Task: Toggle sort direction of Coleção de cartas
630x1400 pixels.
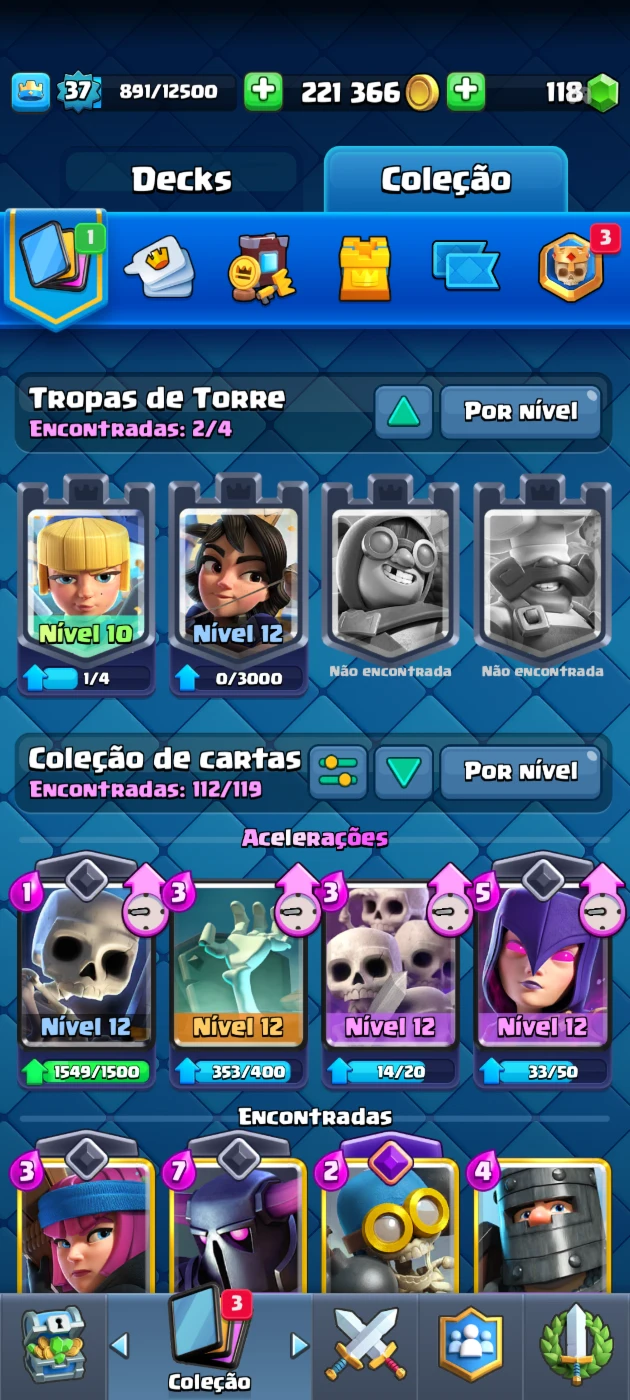Action: (x=404, y=772)
